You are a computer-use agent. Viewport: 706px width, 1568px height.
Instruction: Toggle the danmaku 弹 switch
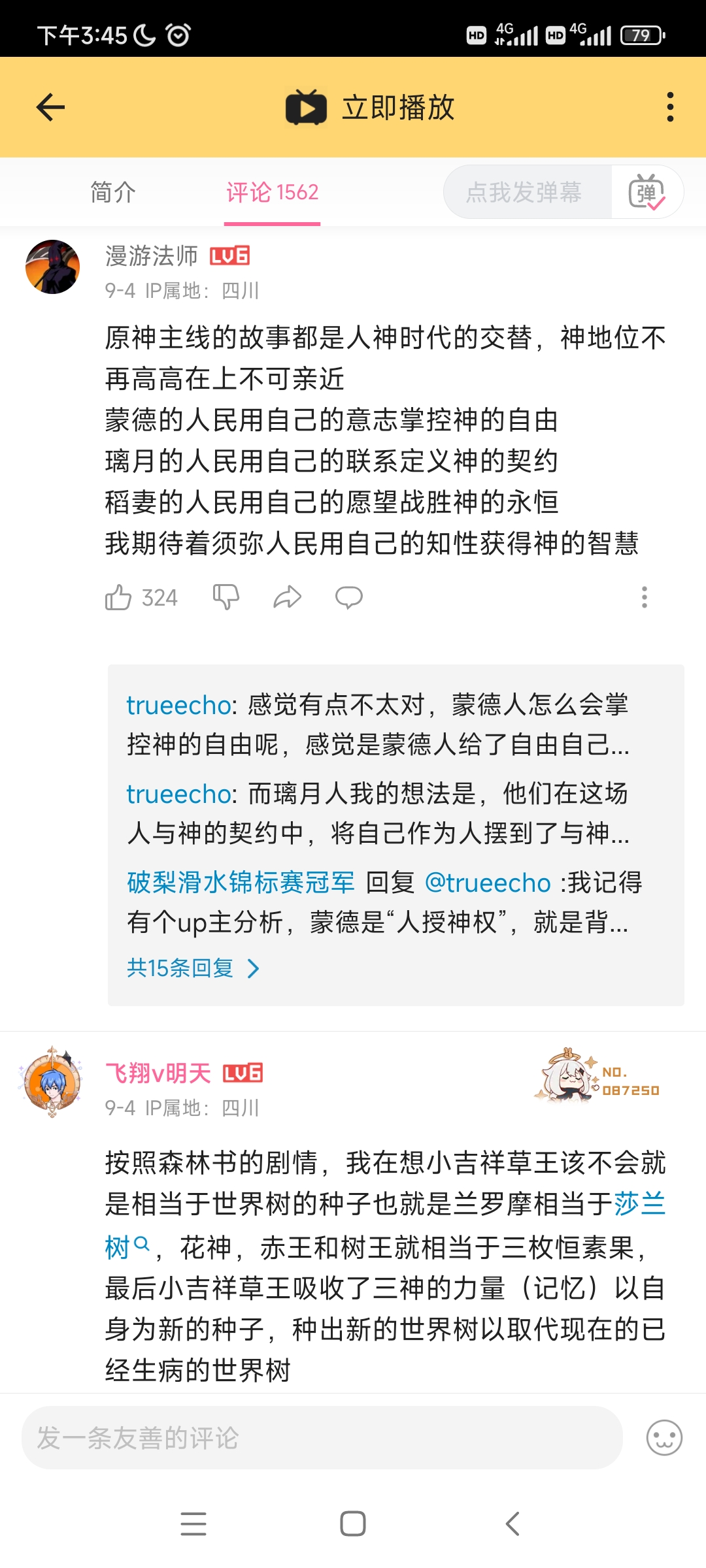pos(647,192)
